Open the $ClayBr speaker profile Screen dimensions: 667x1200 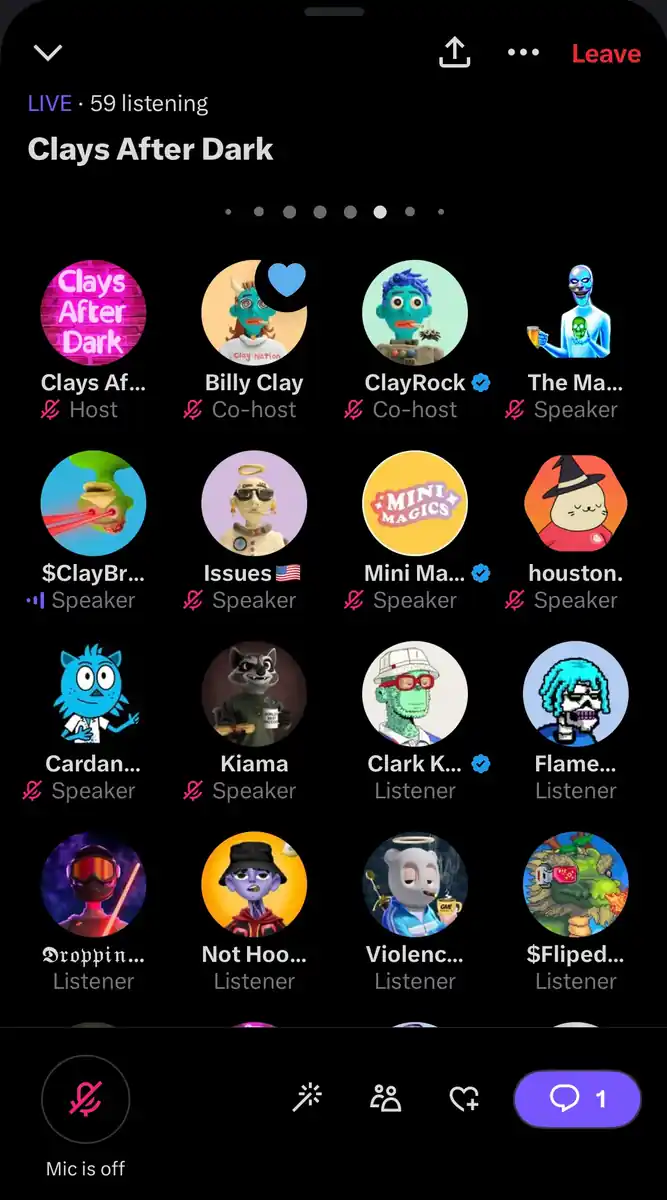click(x=93, y=503)
